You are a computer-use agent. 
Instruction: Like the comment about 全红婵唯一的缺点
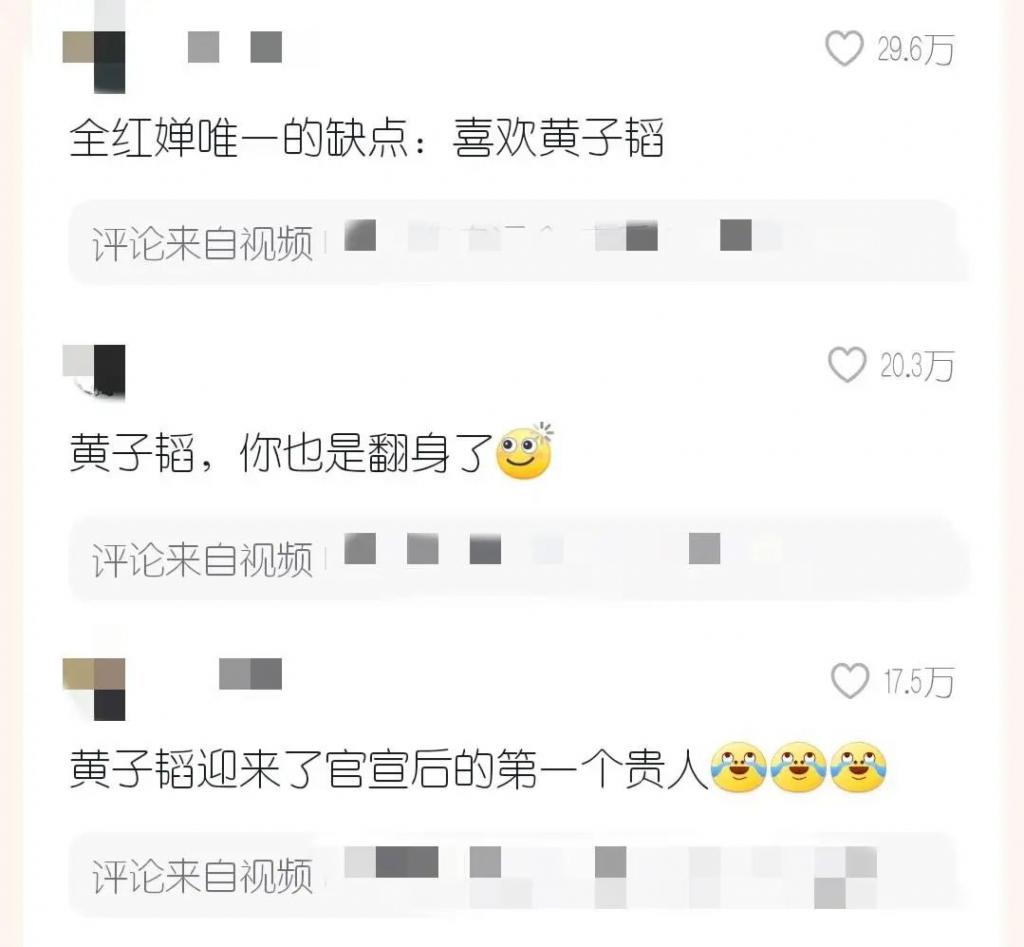(x=845, y=48)
